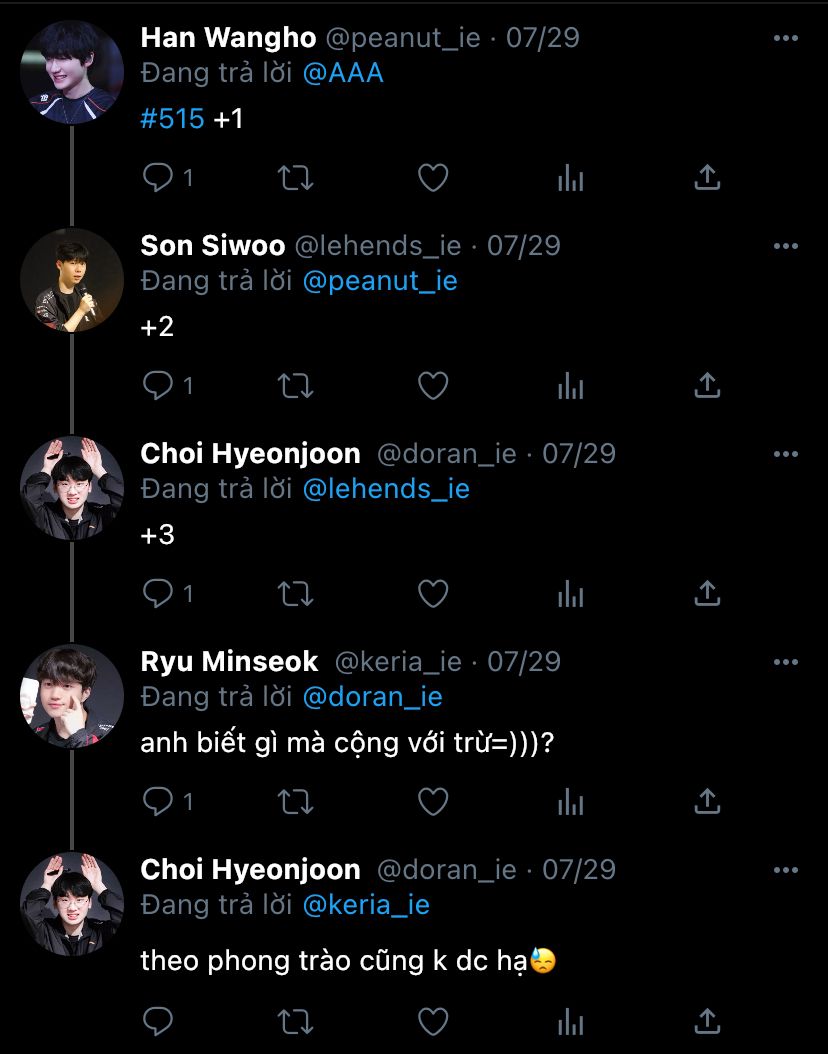Image resolution: width=828 pixels, height=1054 pixels.
Task: Open more options on Ryu Minseok's tweet
Action: click(x=785, y=662)
